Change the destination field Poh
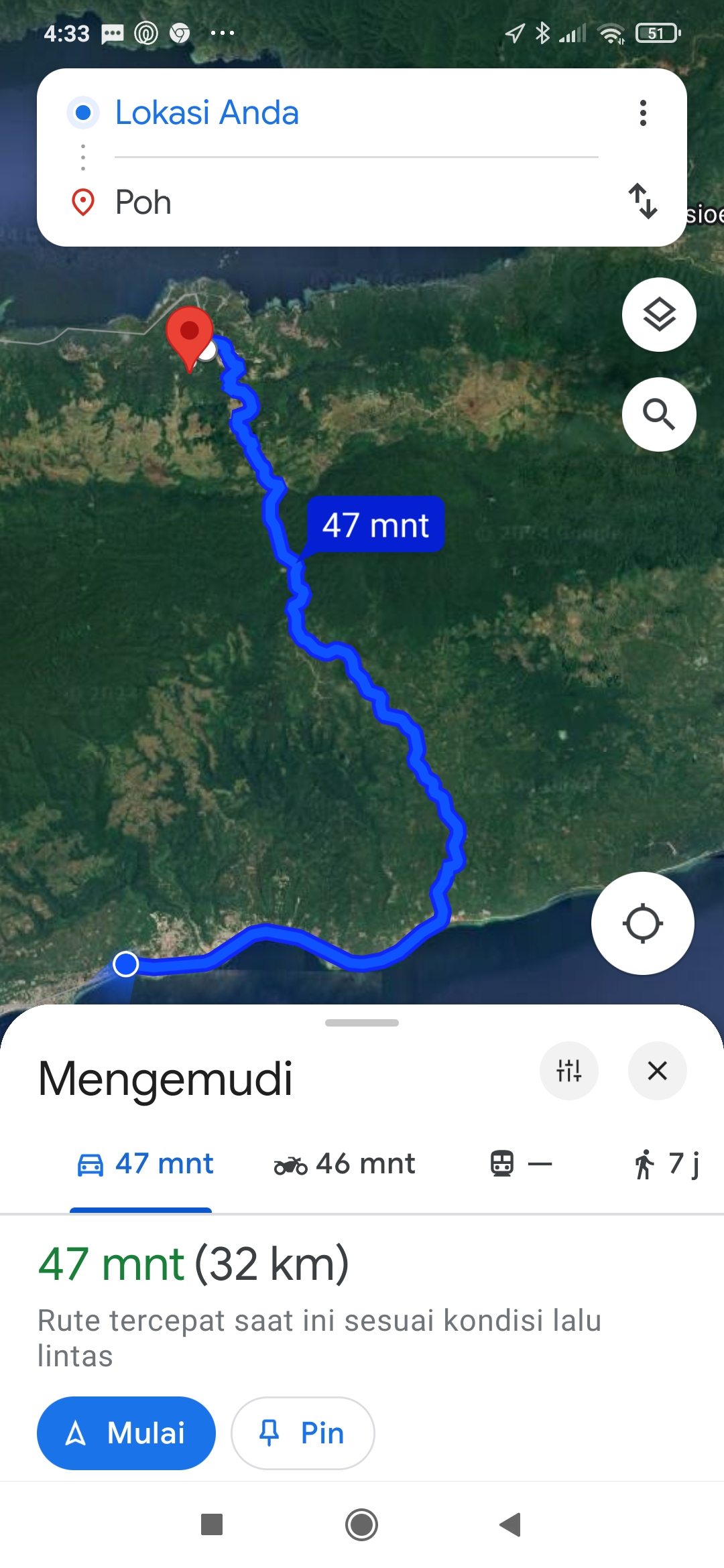This screenshot has width=724, height=1568. coord(355,202)
